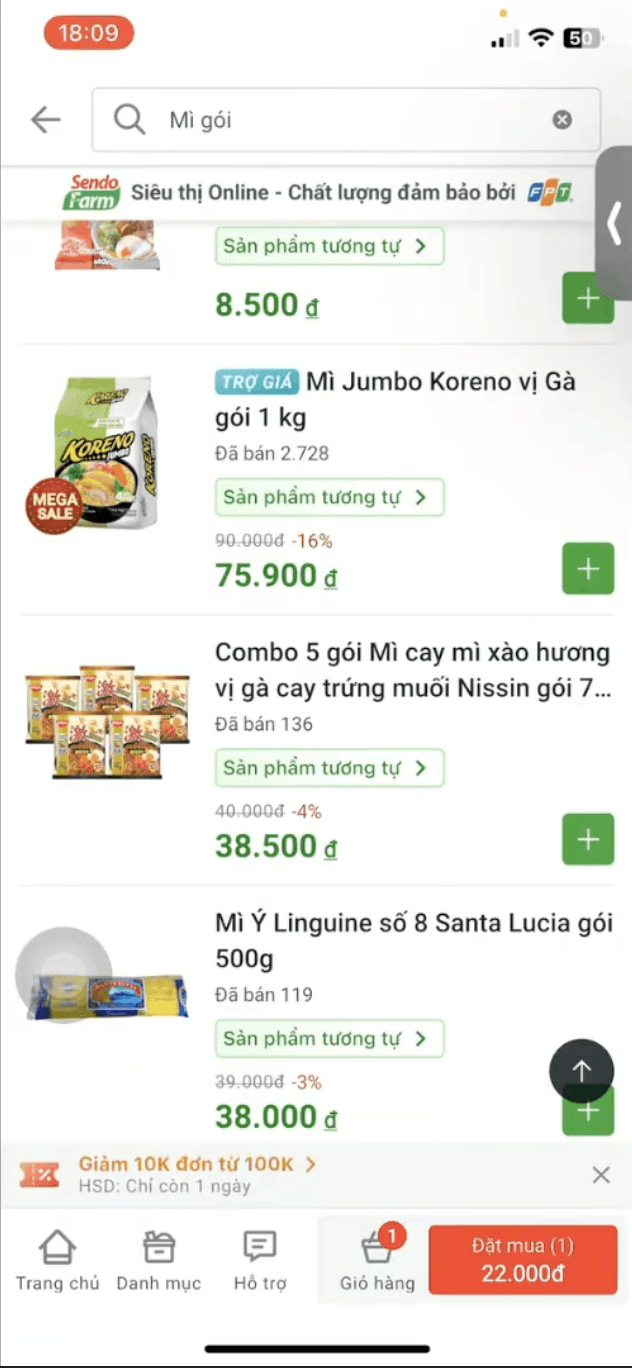Image resolution: width=632 pixels, height=1368 pixels.
Task: Open Mì Ý Linguine Santa Lucia product
Action: tap(414, 940)
